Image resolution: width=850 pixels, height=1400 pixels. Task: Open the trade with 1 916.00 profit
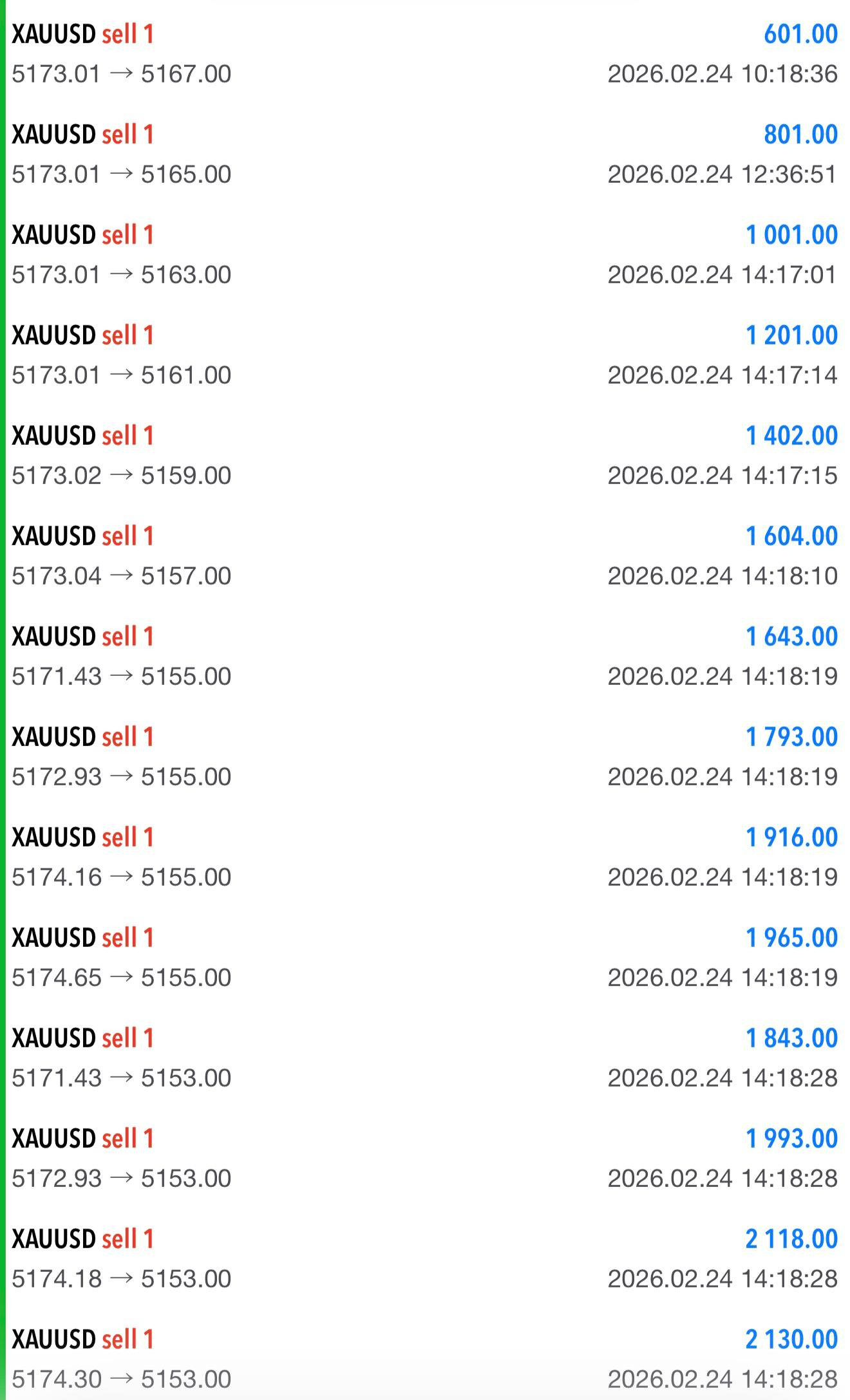pos(425,857)
